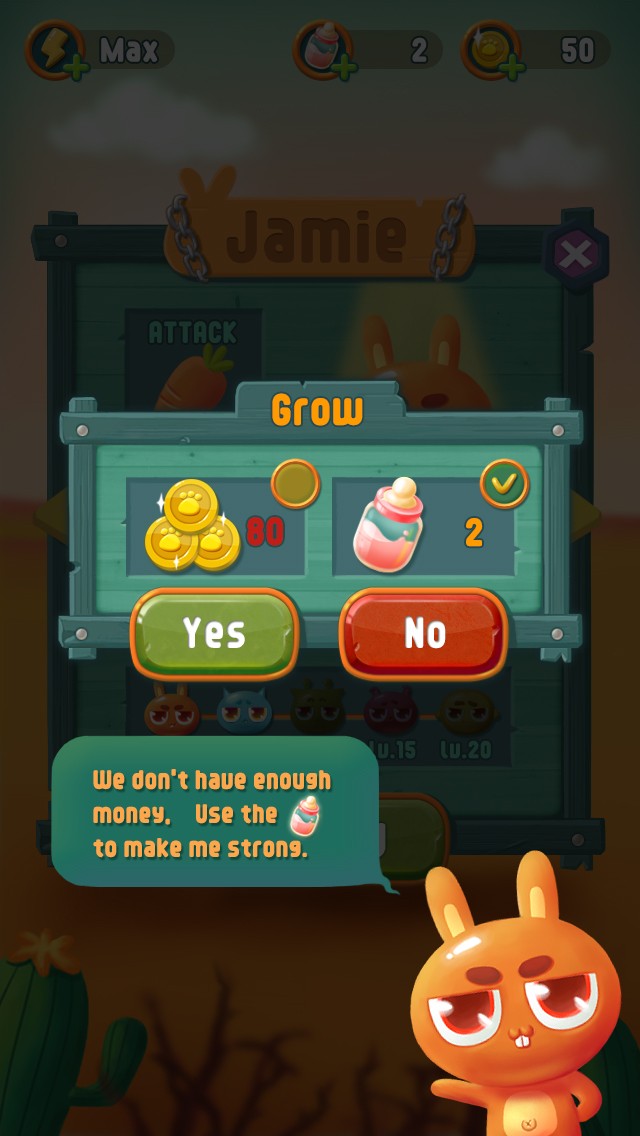
Task: Confirm grow by tapping Yes
Action: click(214, 633)
